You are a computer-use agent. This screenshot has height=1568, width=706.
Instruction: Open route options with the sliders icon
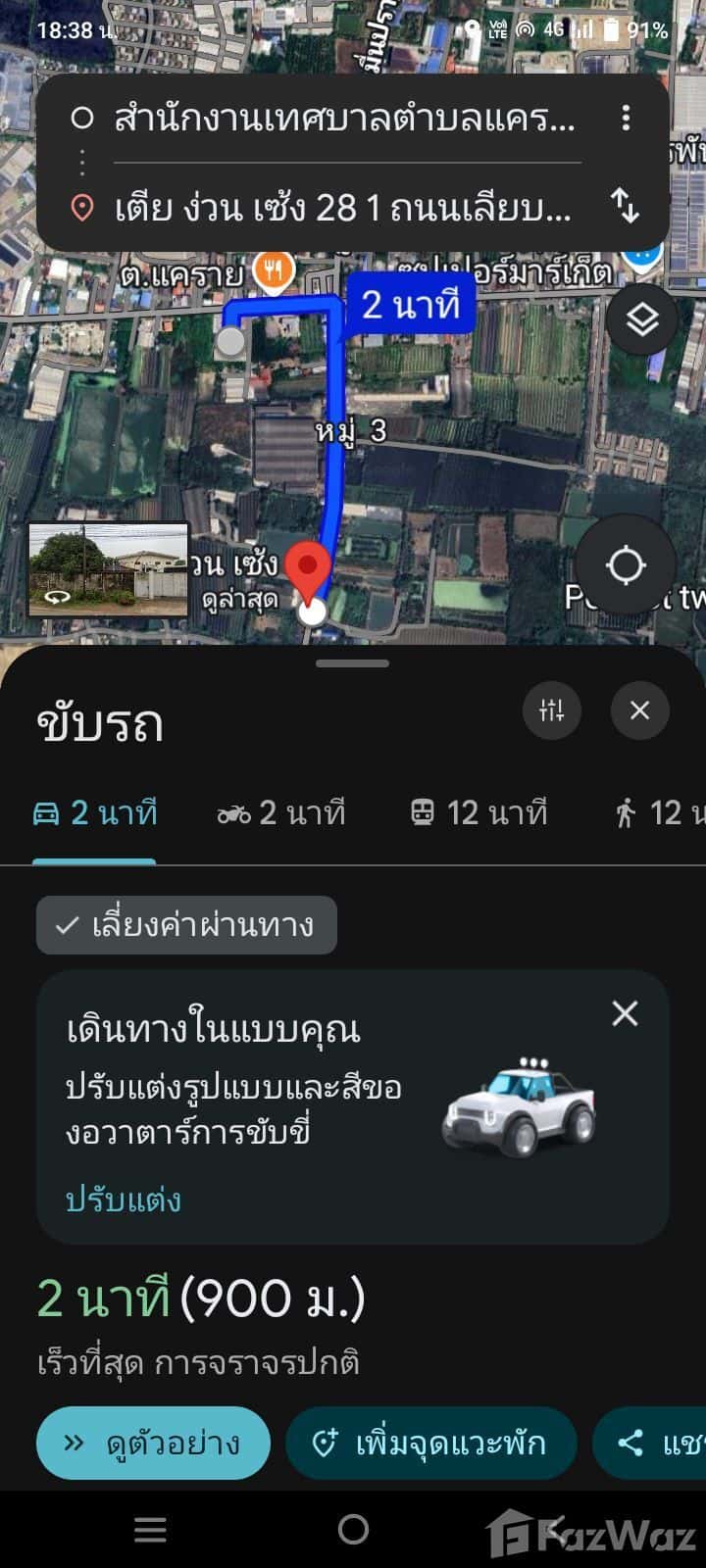(551, 710)
